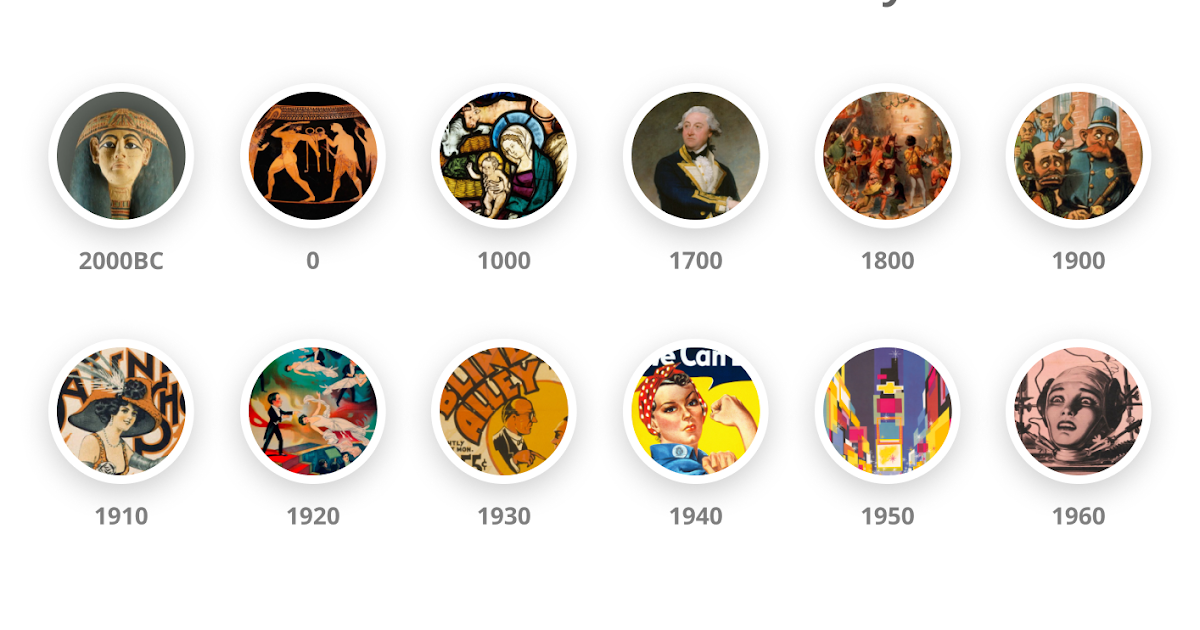Open the 1920 decade
The height and width of the screenshot is (630, 1200).
pos(313,411)
